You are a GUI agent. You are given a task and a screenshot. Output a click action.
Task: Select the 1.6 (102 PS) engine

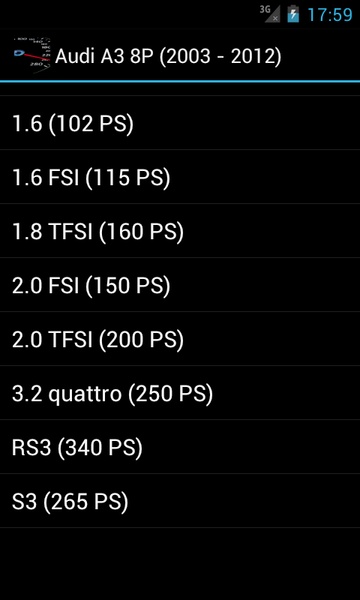[x=180, y=122]
